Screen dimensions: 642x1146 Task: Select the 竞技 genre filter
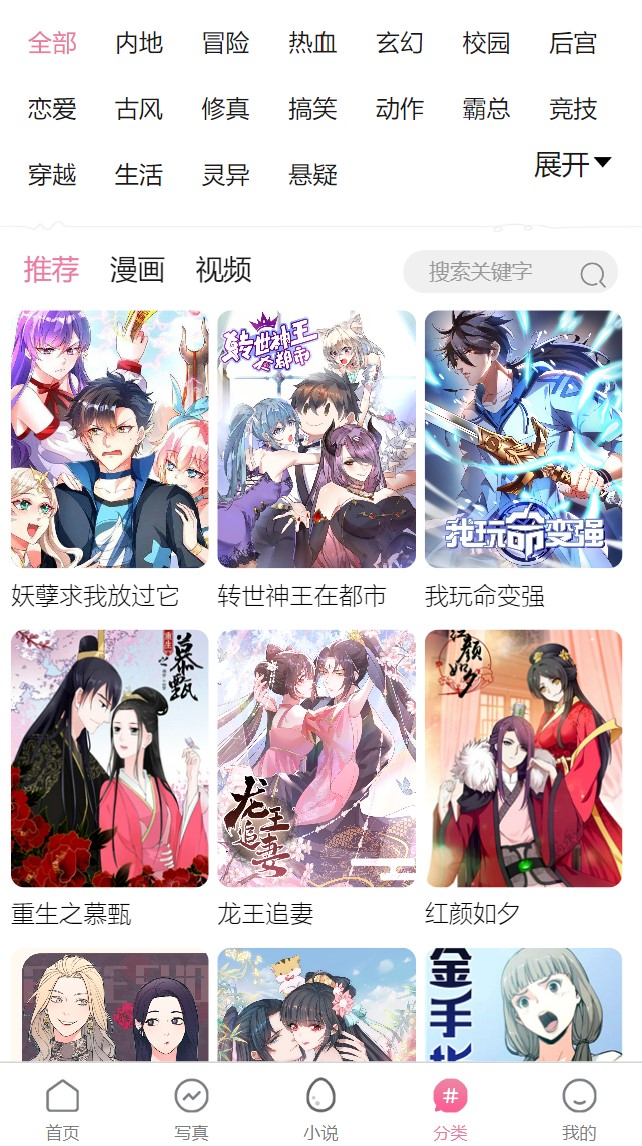click(573, 109)
